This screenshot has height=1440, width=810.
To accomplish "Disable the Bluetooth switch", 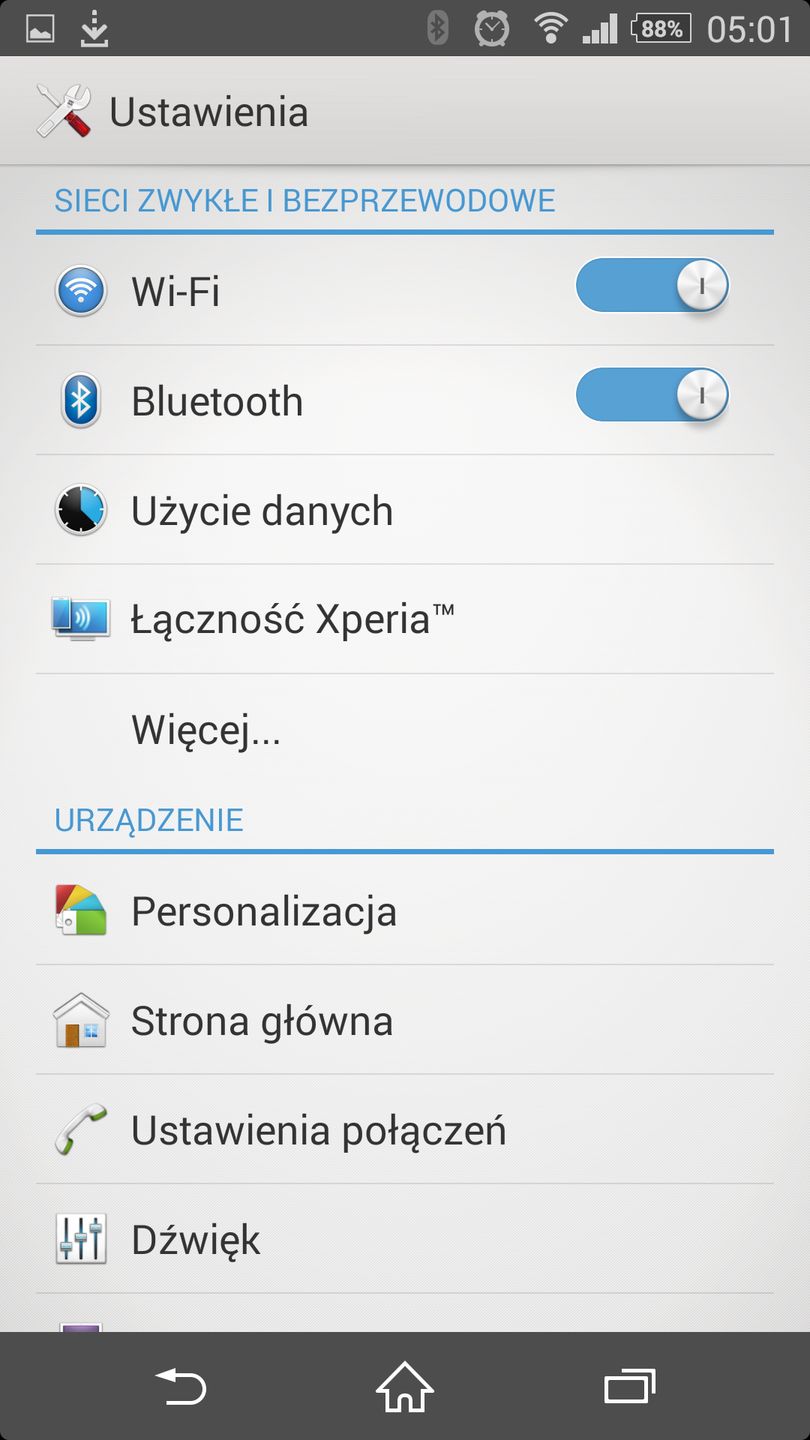I will point(652,395).
